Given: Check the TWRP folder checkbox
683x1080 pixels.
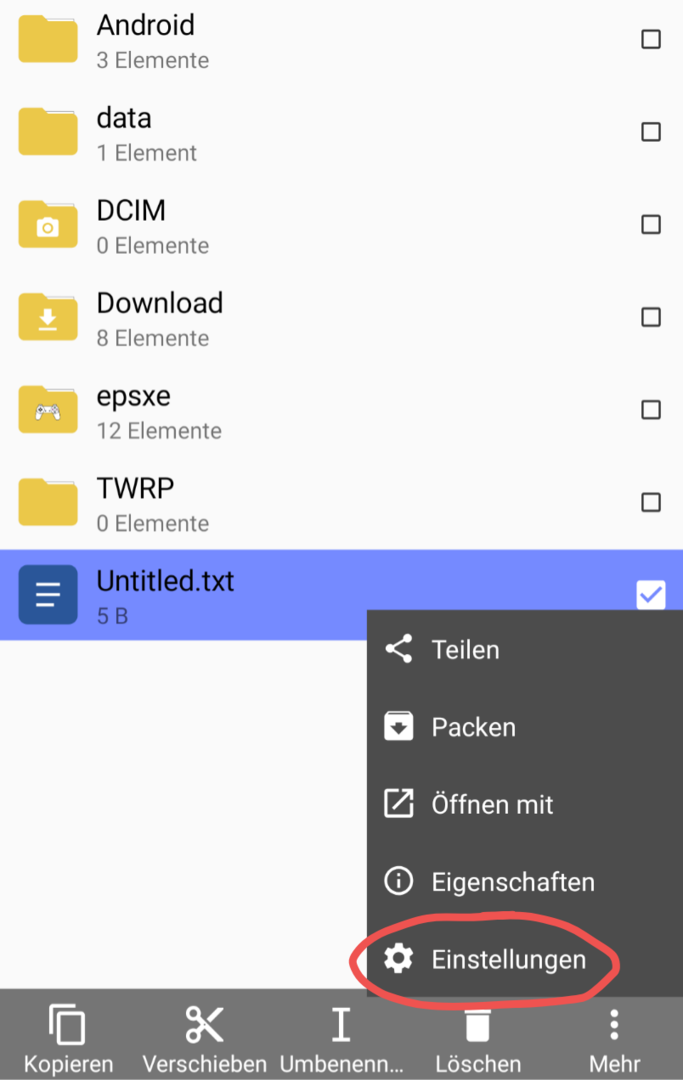Looking at the screenshot, I should click(651, 502).
